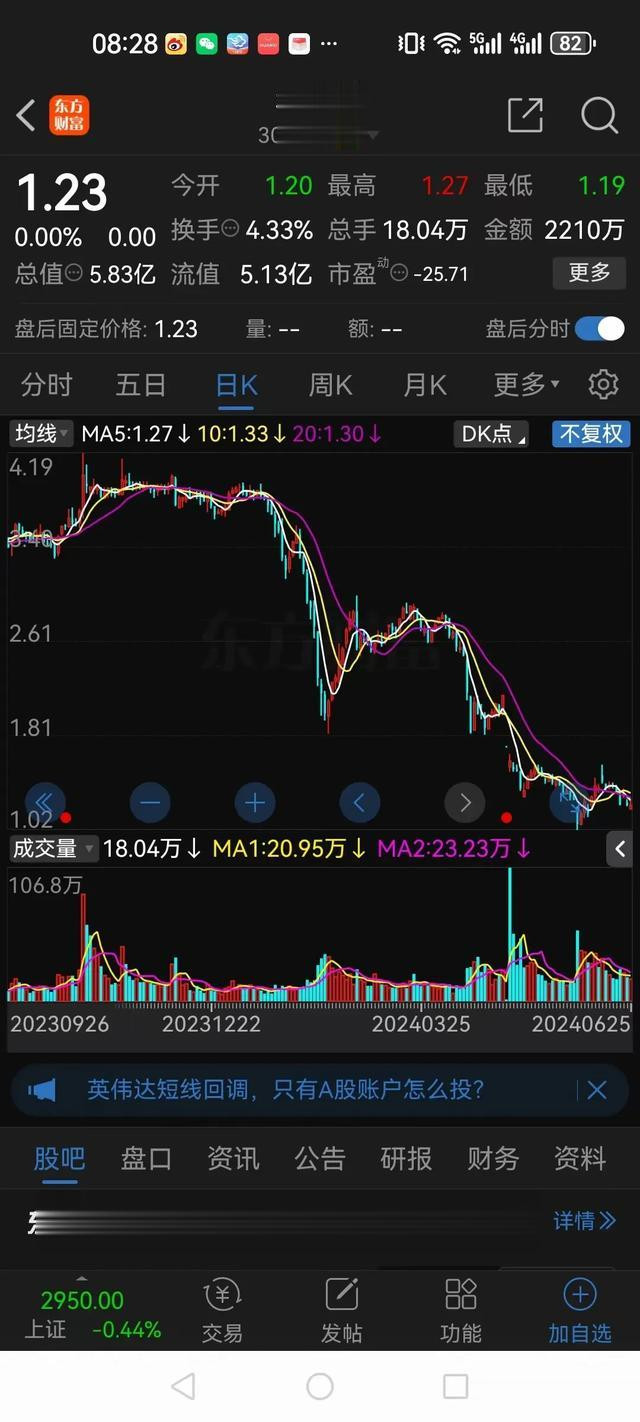
Task: Switch to the 五日 chart tab
Action: (141, 384)
